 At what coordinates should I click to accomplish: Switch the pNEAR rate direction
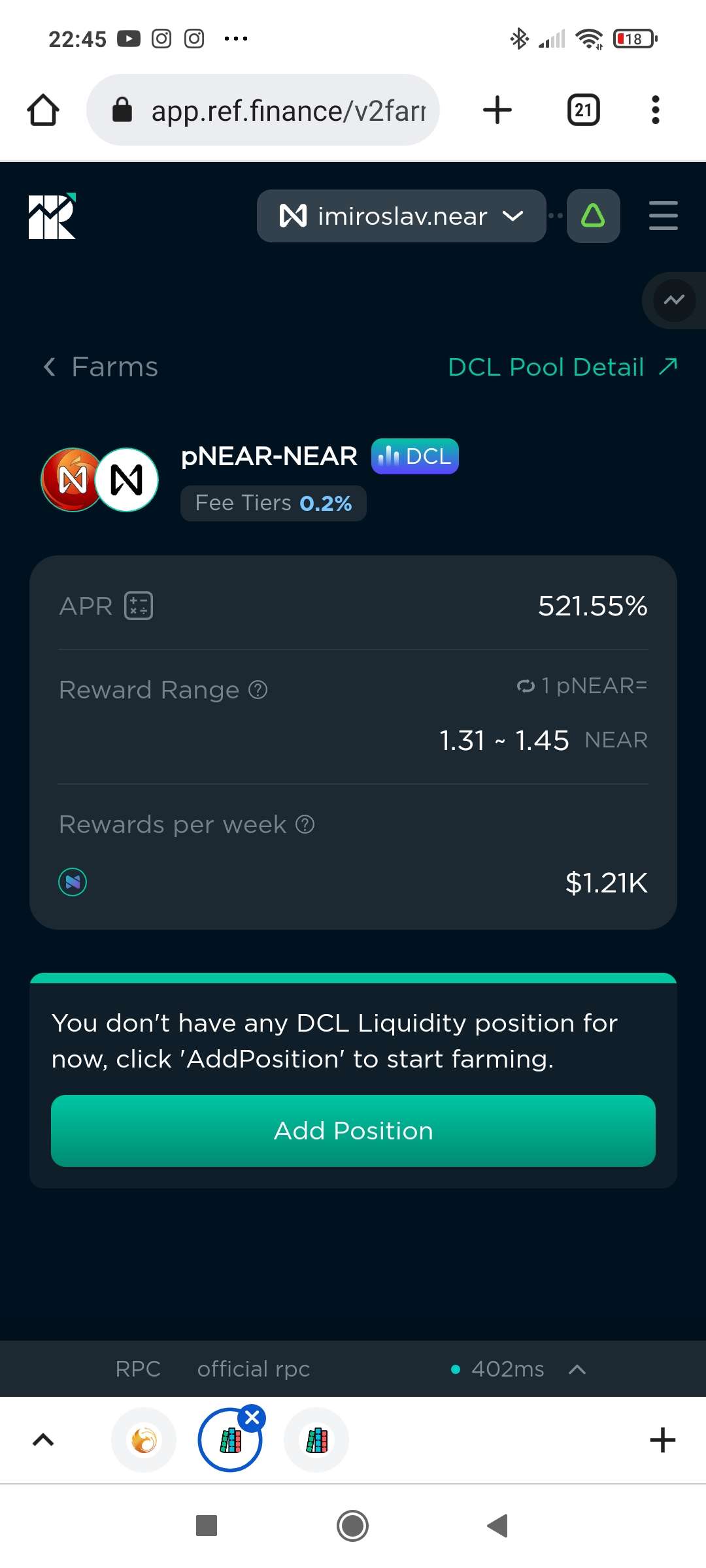(x=526, y=686)
